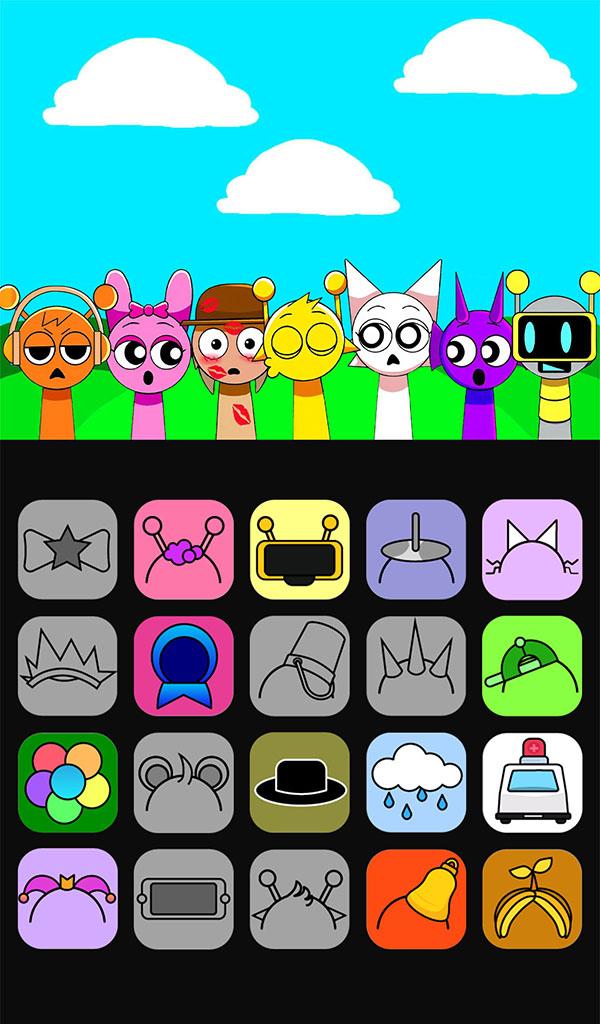Pick the pink icon with purple cloud antennae
The width and height of the screenshot is (600, 1024).
[184, 550]
